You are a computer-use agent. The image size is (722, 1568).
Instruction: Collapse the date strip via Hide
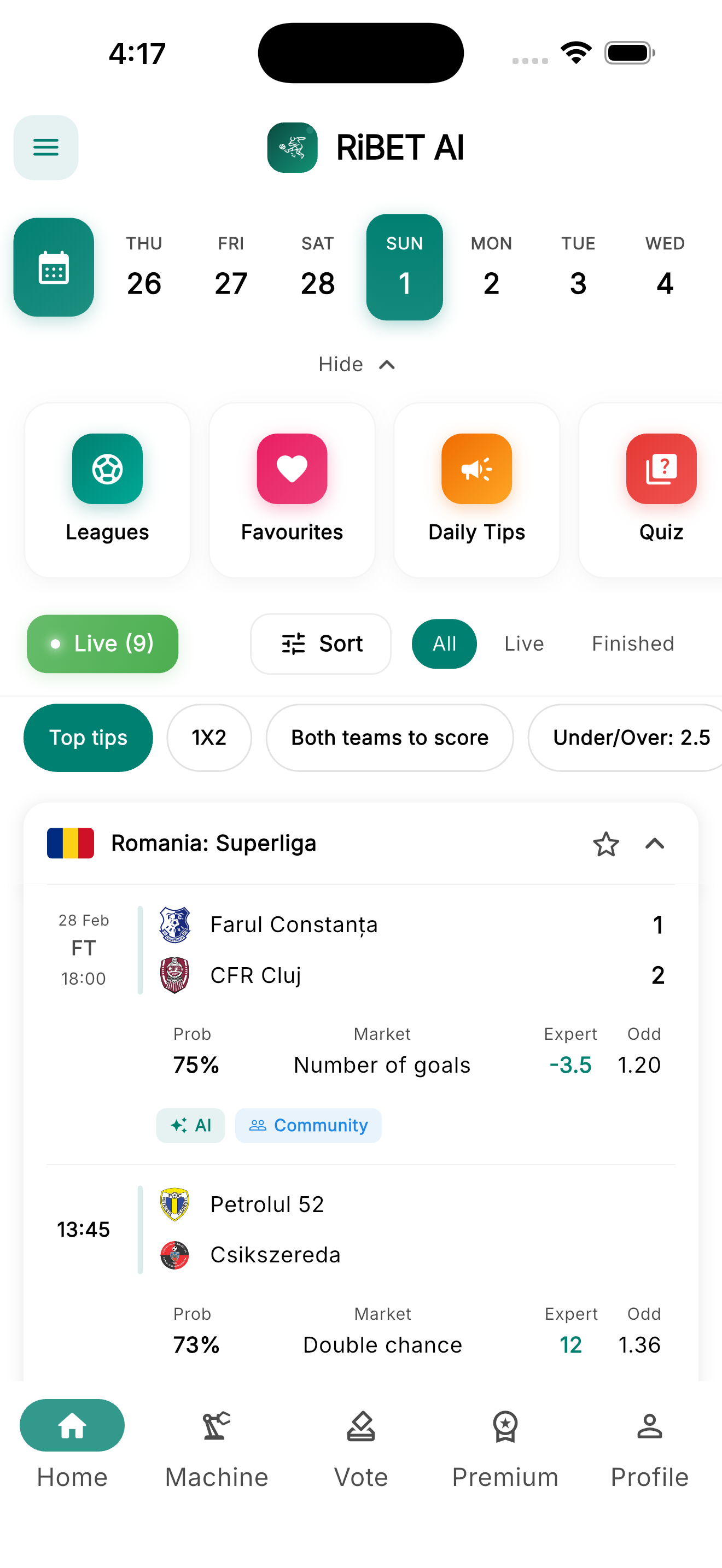pyautogui.click(x=359, y=364)
